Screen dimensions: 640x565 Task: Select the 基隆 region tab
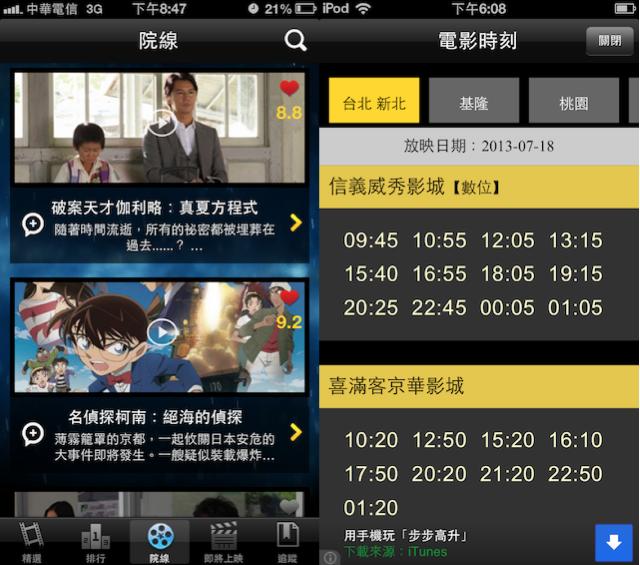coord(474,102)
